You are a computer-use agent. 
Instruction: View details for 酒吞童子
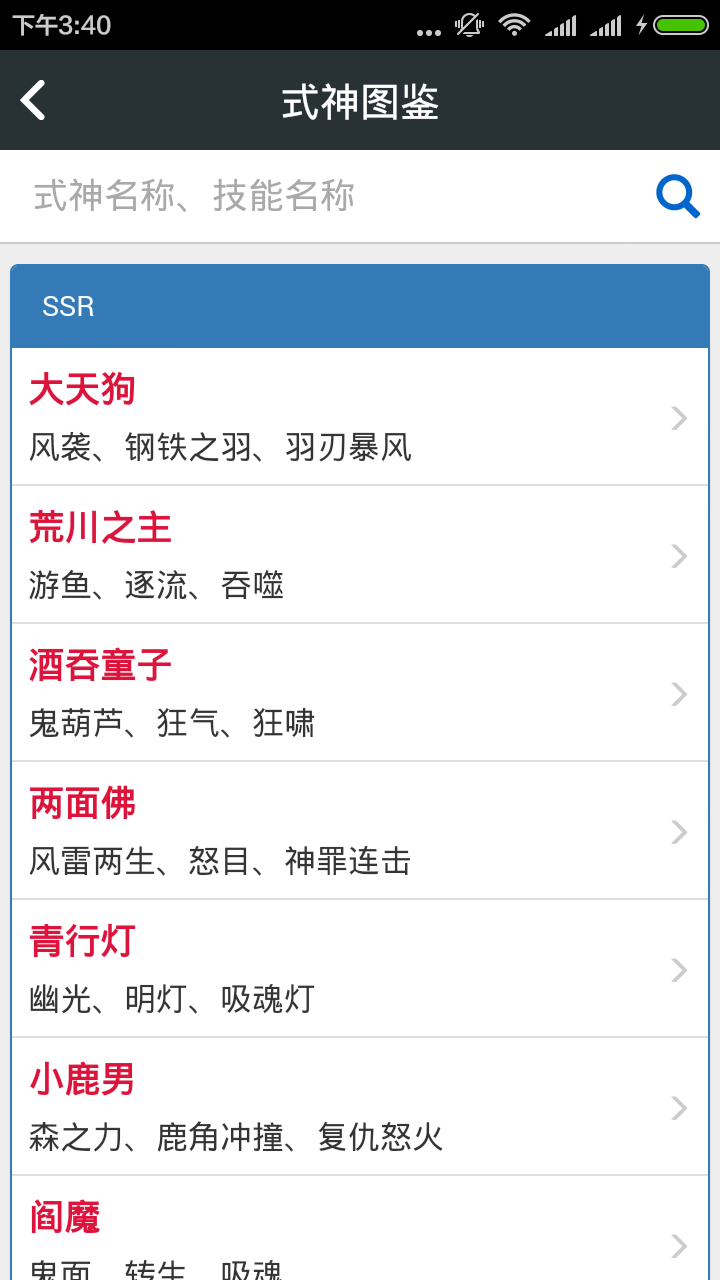[360, 693]
